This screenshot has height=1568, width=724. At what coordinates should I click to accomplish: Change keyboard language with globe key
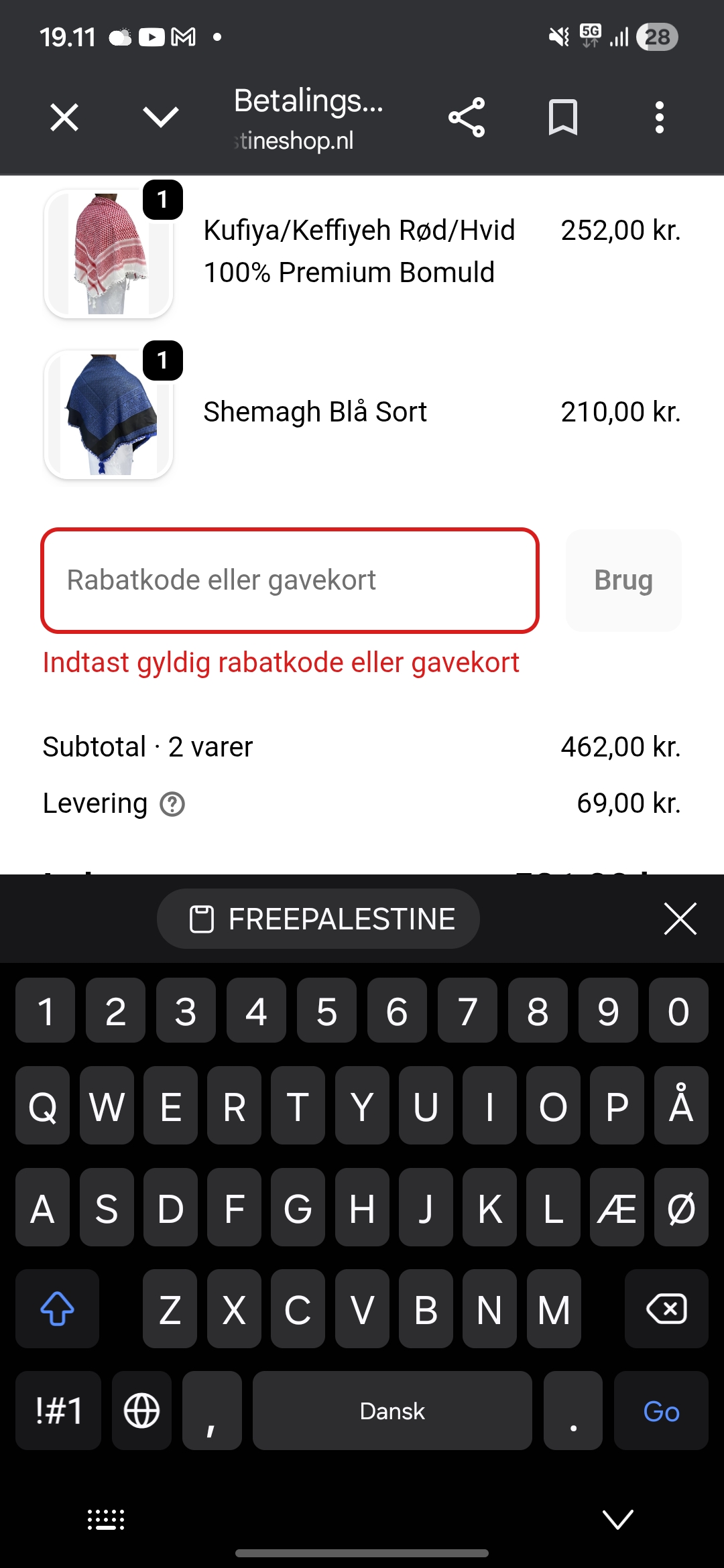142,1411
